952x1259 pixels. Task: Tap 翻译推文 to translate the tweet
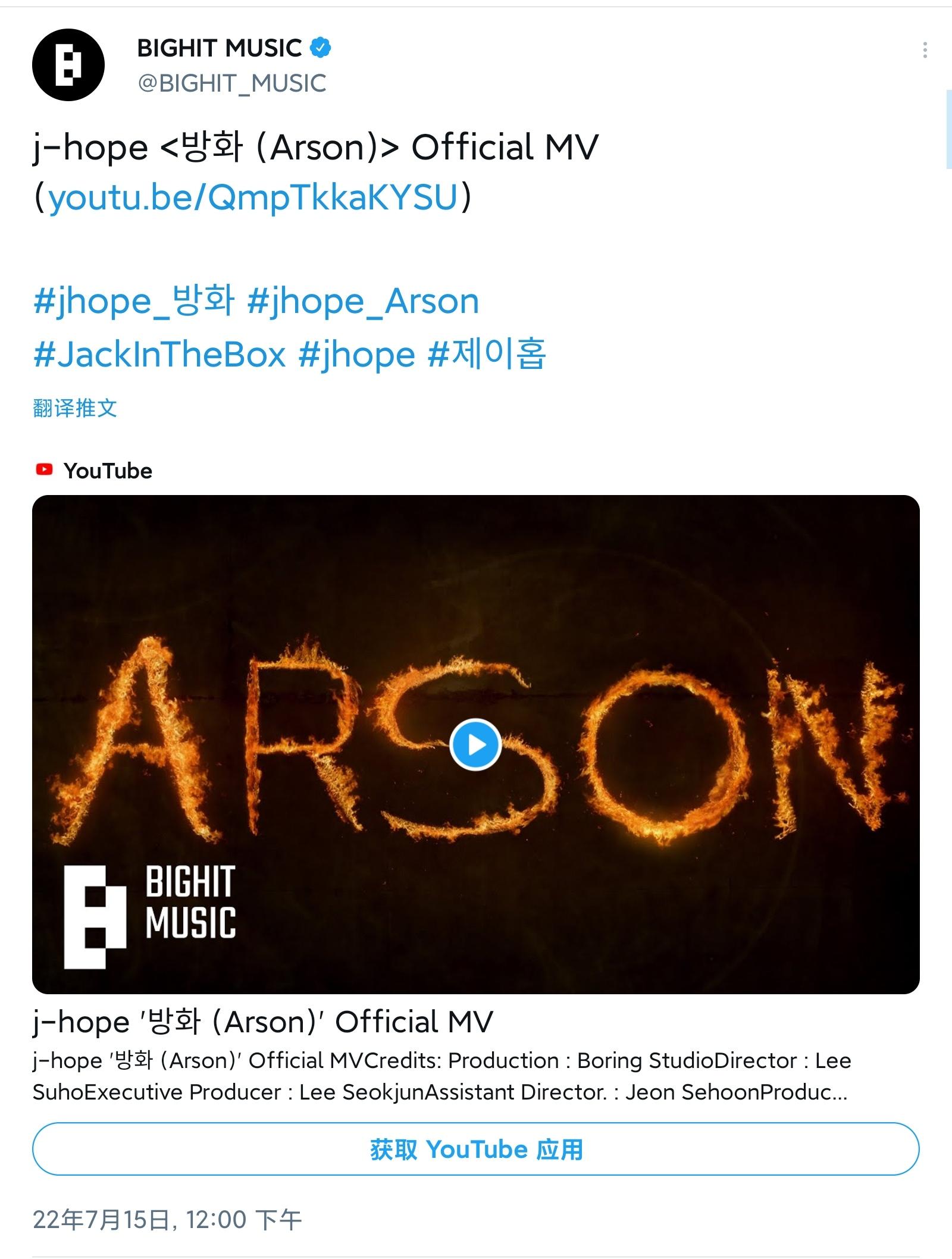point(75,408)
